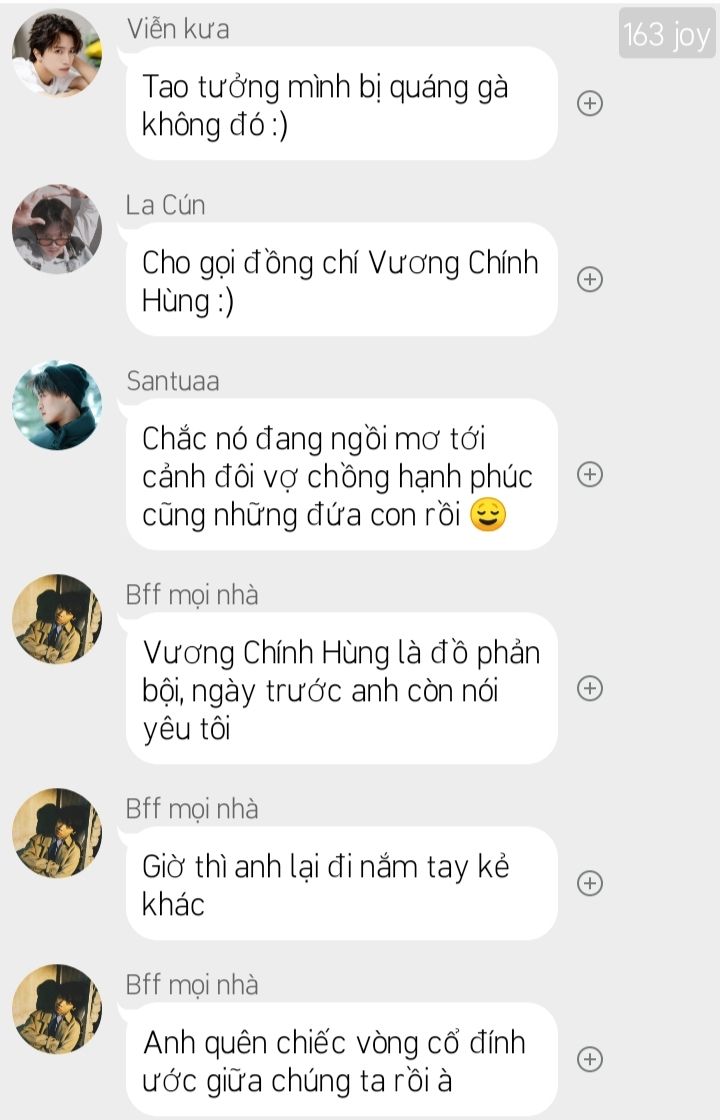The width and height of the screenshot is (720, 1120).
Task: Add a comment on the 'Anh quên chiếc vòng cổ' message
Action: [x=590, y=1059]
